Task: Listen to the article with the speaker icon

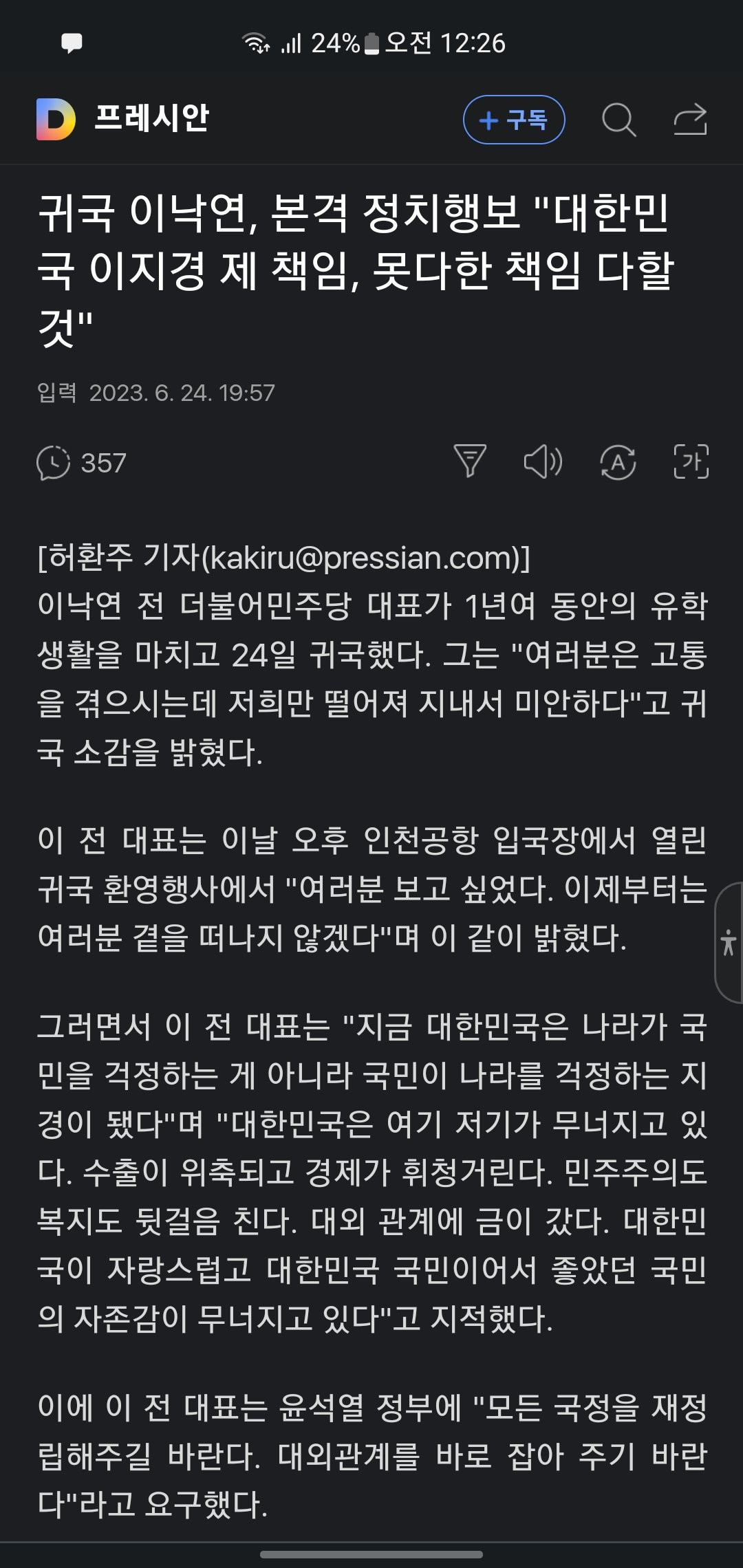Action: tap(543, 461)
